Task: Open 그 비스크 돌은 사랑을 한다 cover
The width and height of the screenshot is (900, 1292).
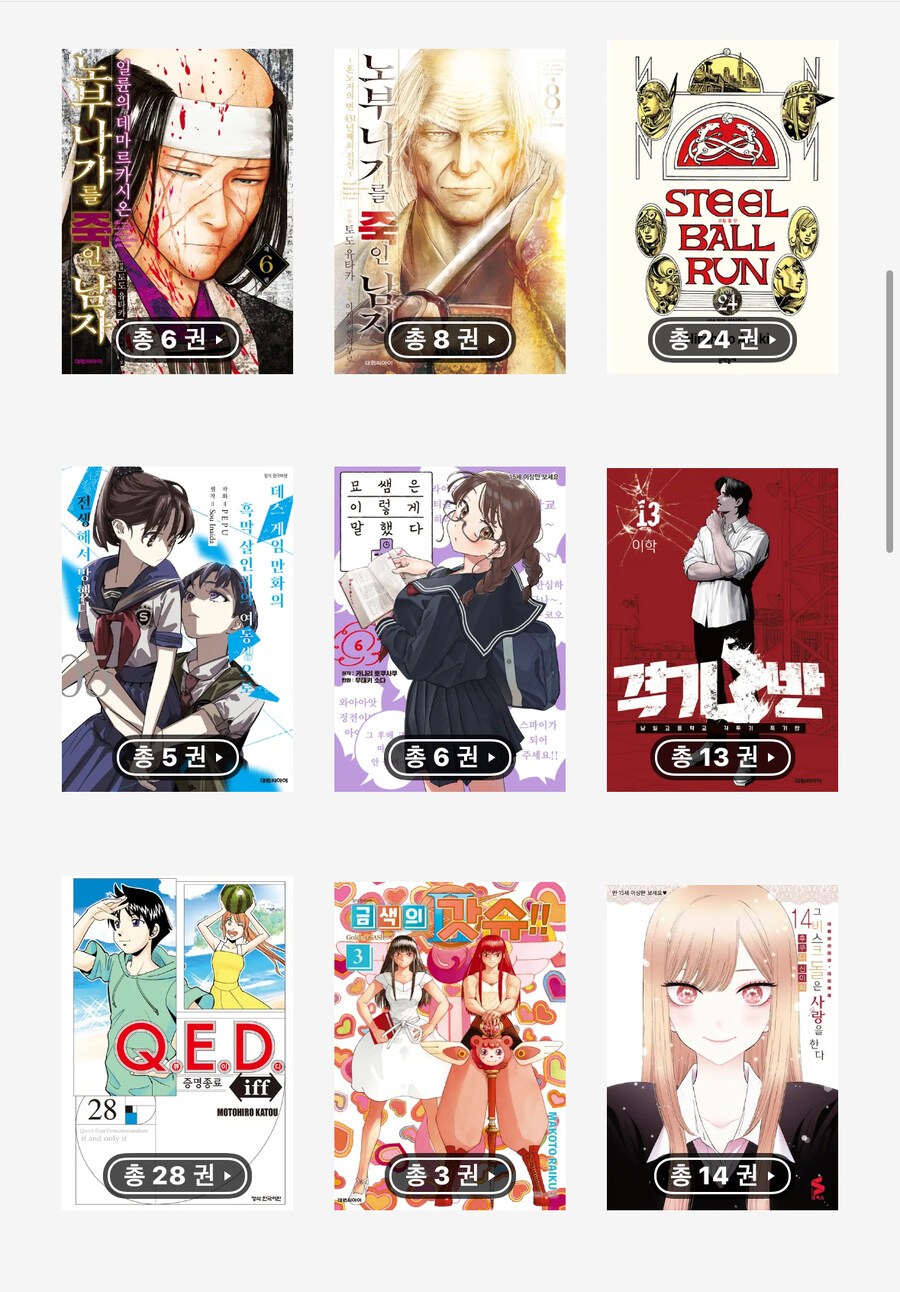Action: [x=721, y=1010]
